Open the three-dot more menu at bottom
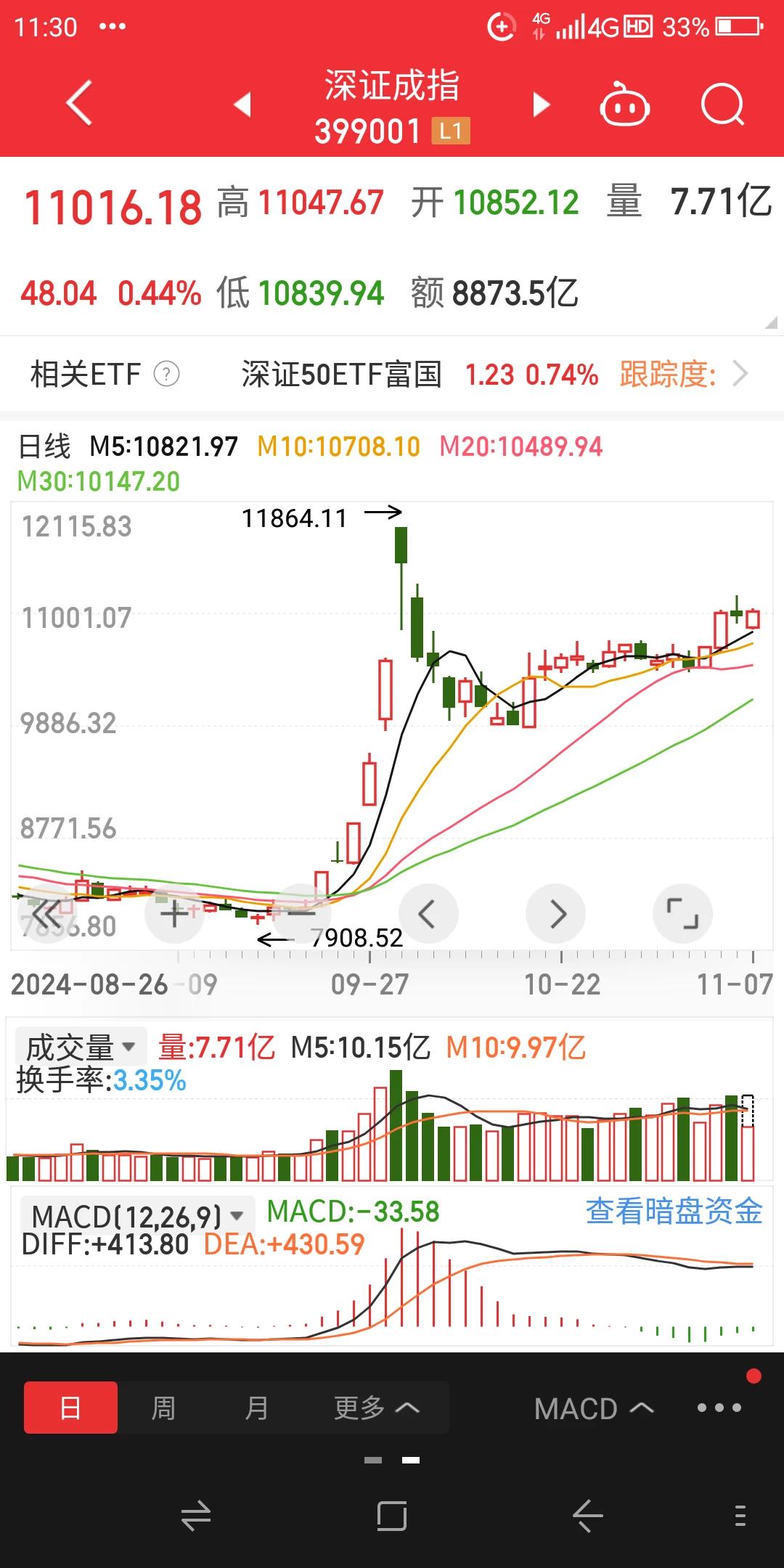The width and height of the screenshot is (784, 1568). pyautogui.click(x=719, y=1408)
